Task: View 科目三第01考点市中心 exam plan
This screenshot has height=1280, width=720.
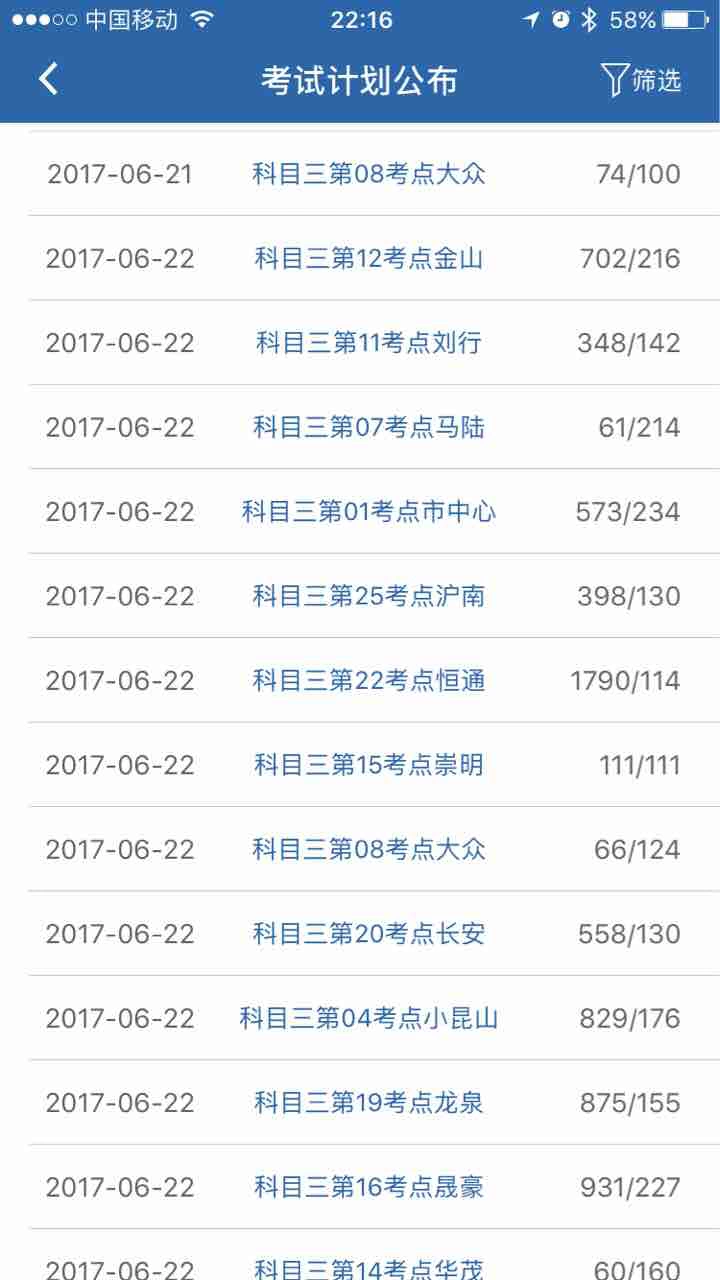Action: pos(374,512)
